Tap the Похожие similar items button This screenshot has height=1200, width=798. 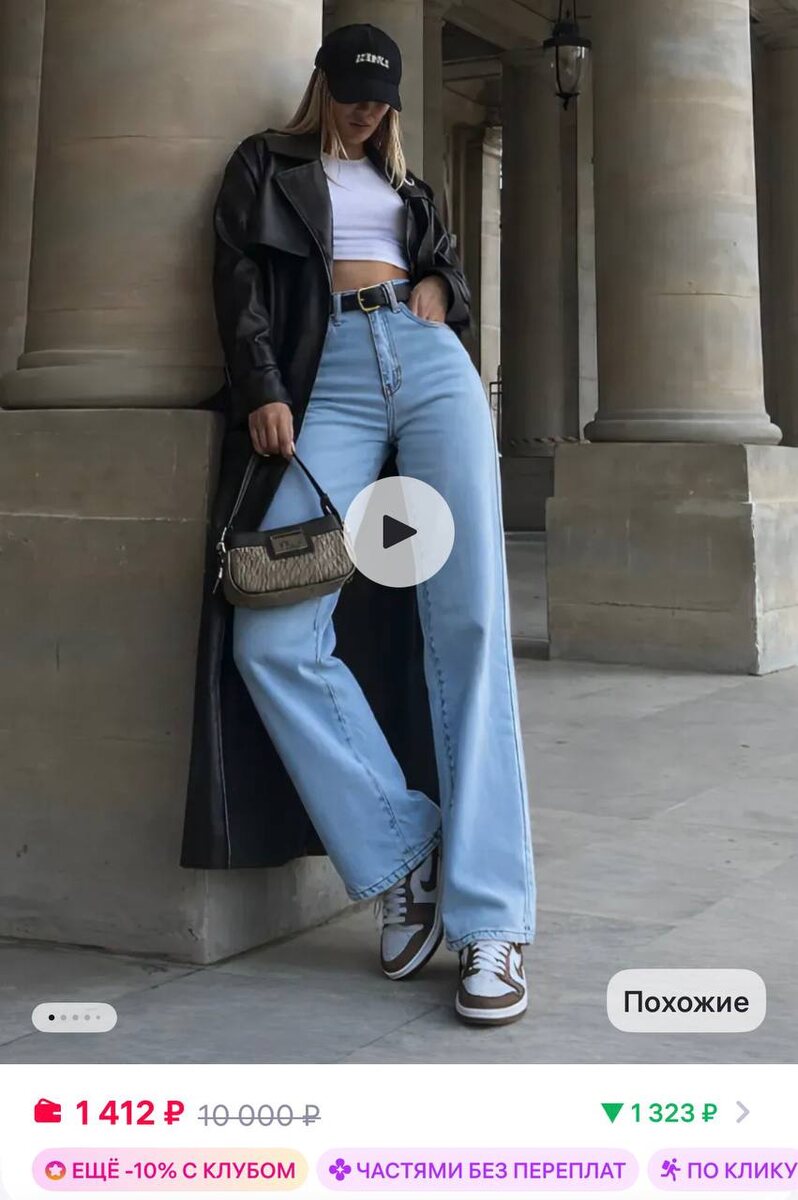point(685,1001)
